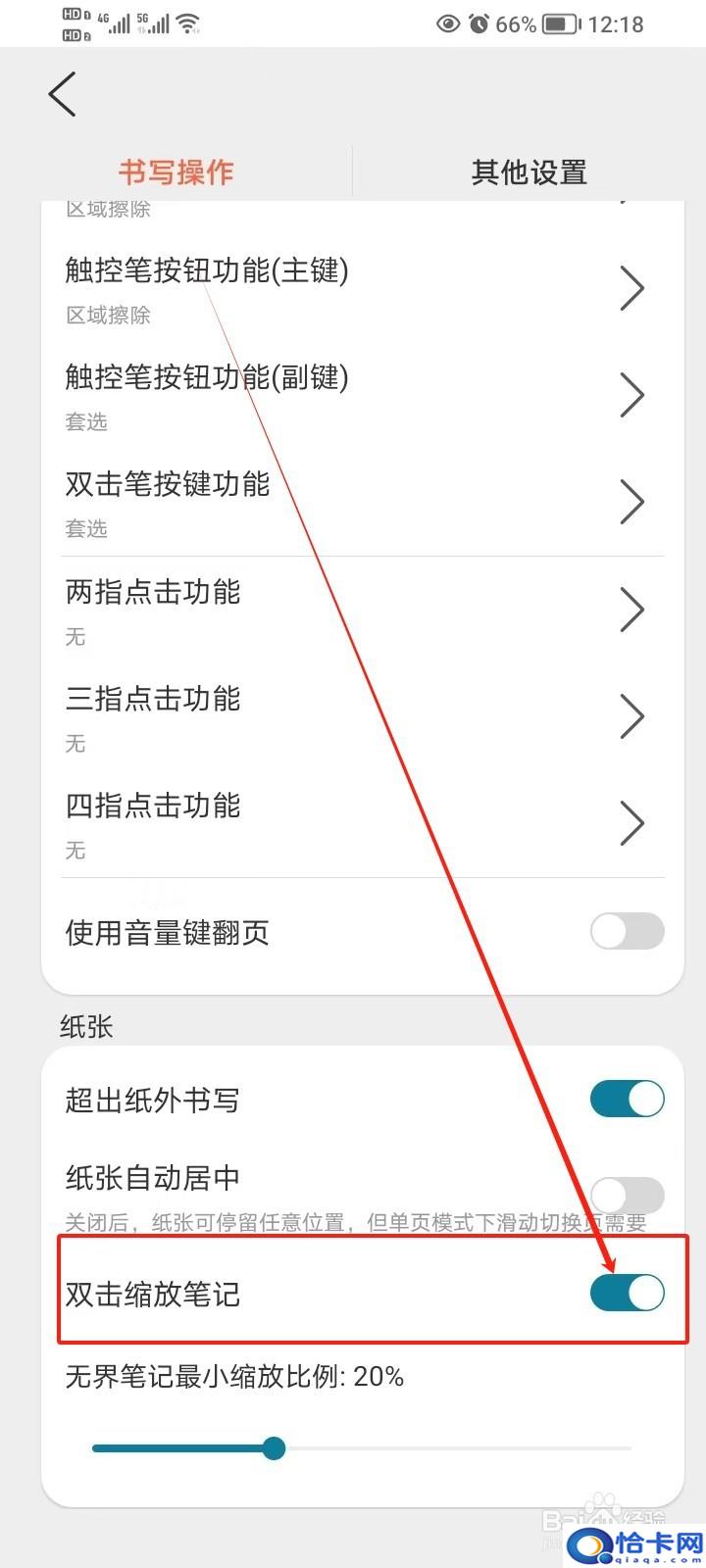
Task: Turn off 超出纸外书写 switch
Action: 628,1100
